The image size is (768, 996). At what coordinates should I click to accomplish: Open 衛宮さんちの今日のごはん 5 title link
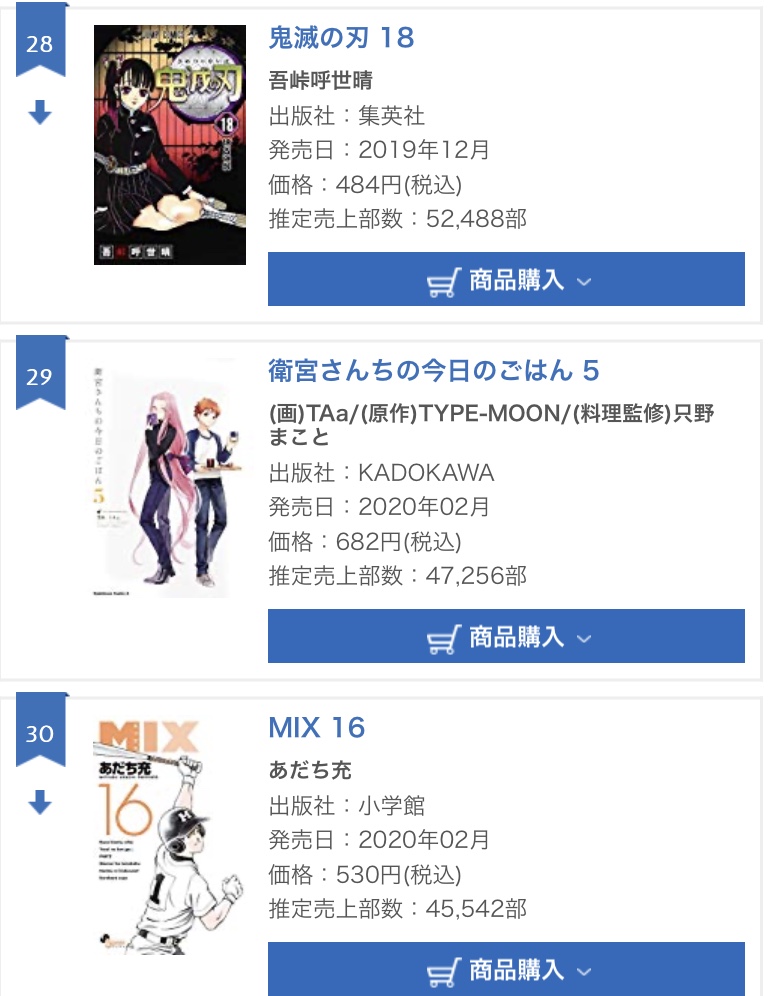[434, 371]
